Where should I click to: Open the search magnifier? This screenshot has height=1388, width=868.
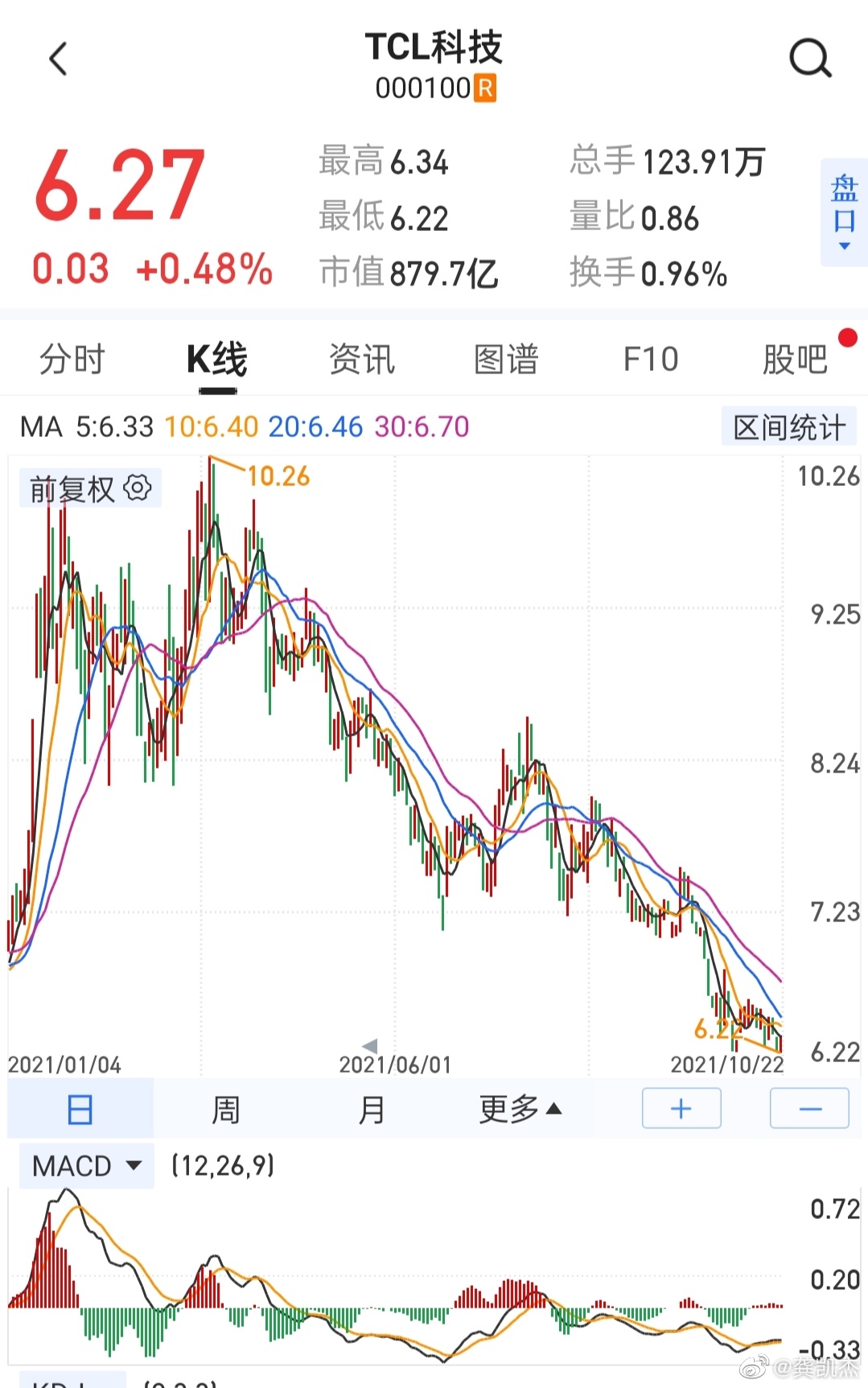pos(811,57)
